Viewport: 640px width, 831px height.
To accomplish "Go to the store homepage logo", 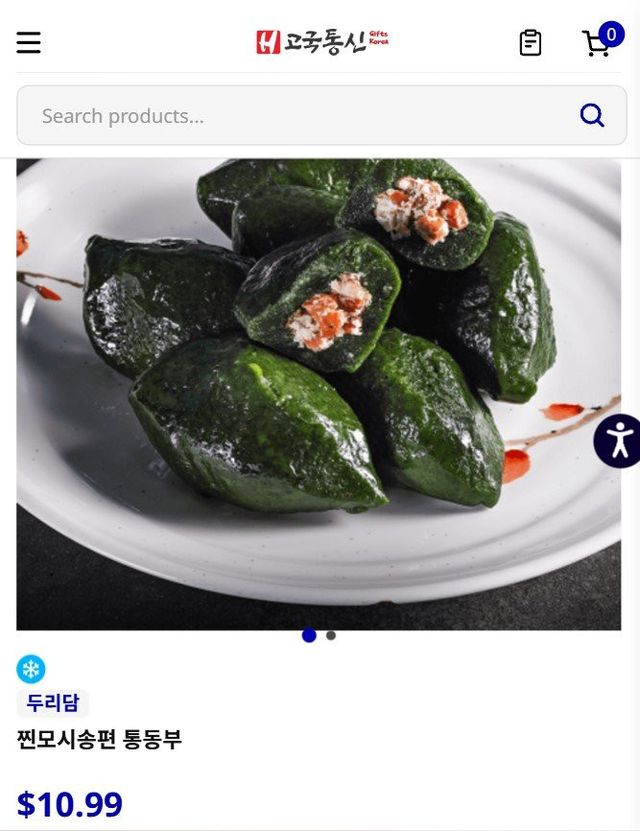I will pos(321,42).
